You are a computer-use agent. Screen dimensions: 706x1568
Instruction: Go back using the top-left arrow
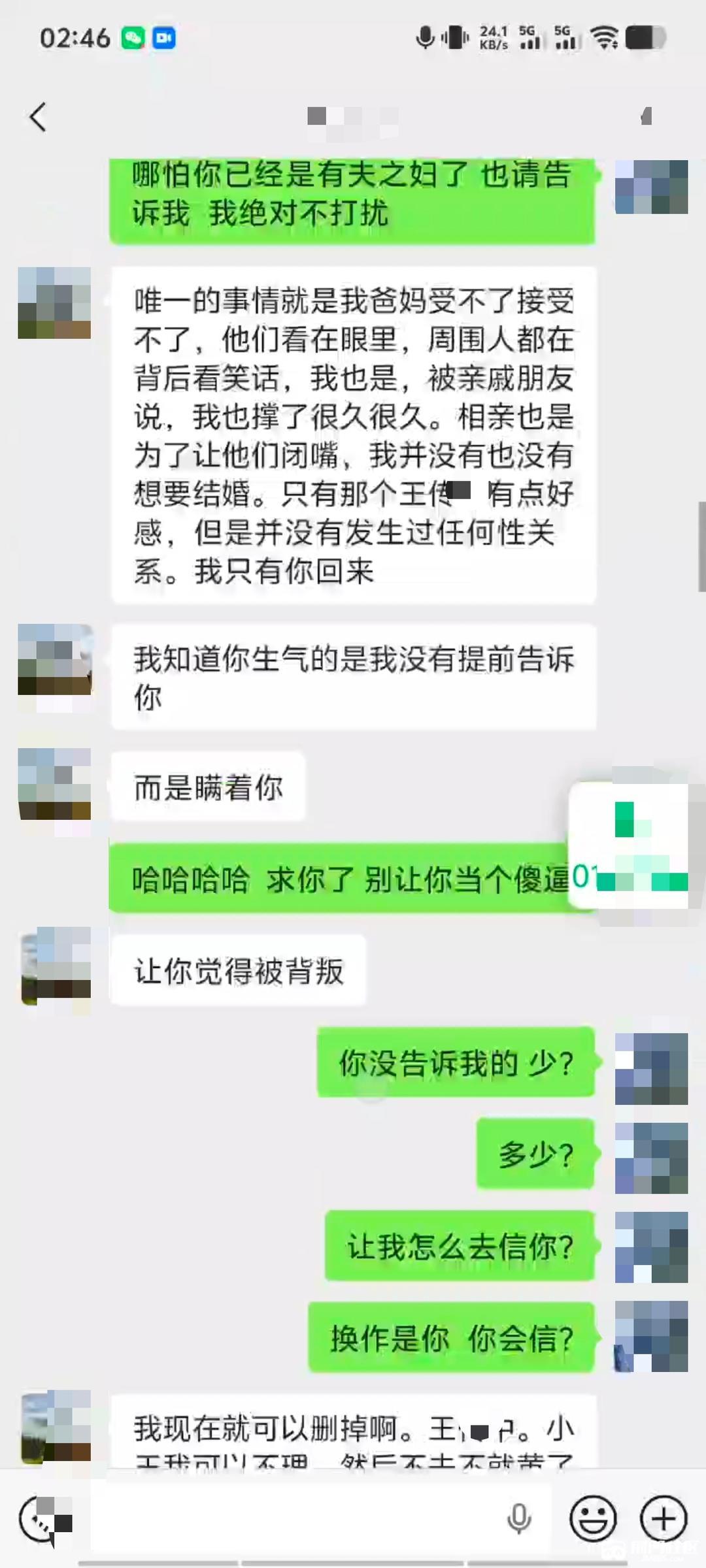pyautogui.click(x=38, y=118)
